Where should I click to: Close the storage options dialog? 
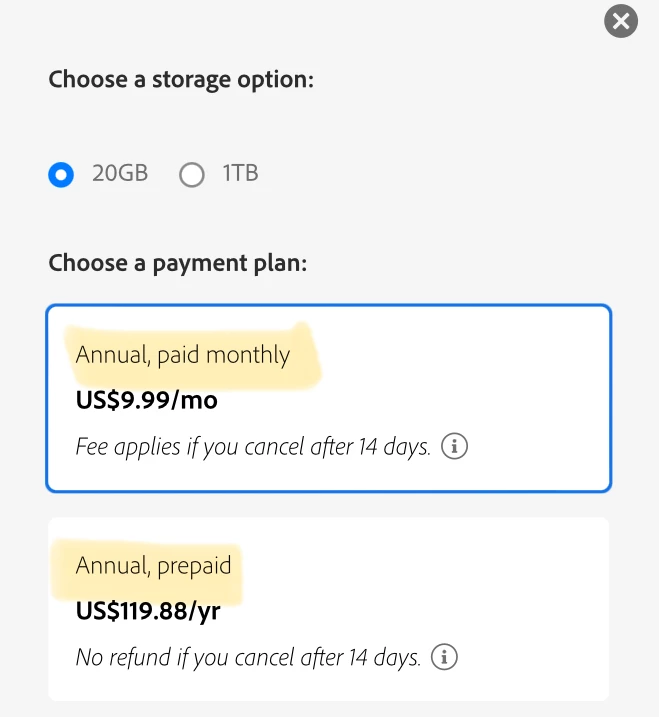pyautogui.click(x=621, y=21)
